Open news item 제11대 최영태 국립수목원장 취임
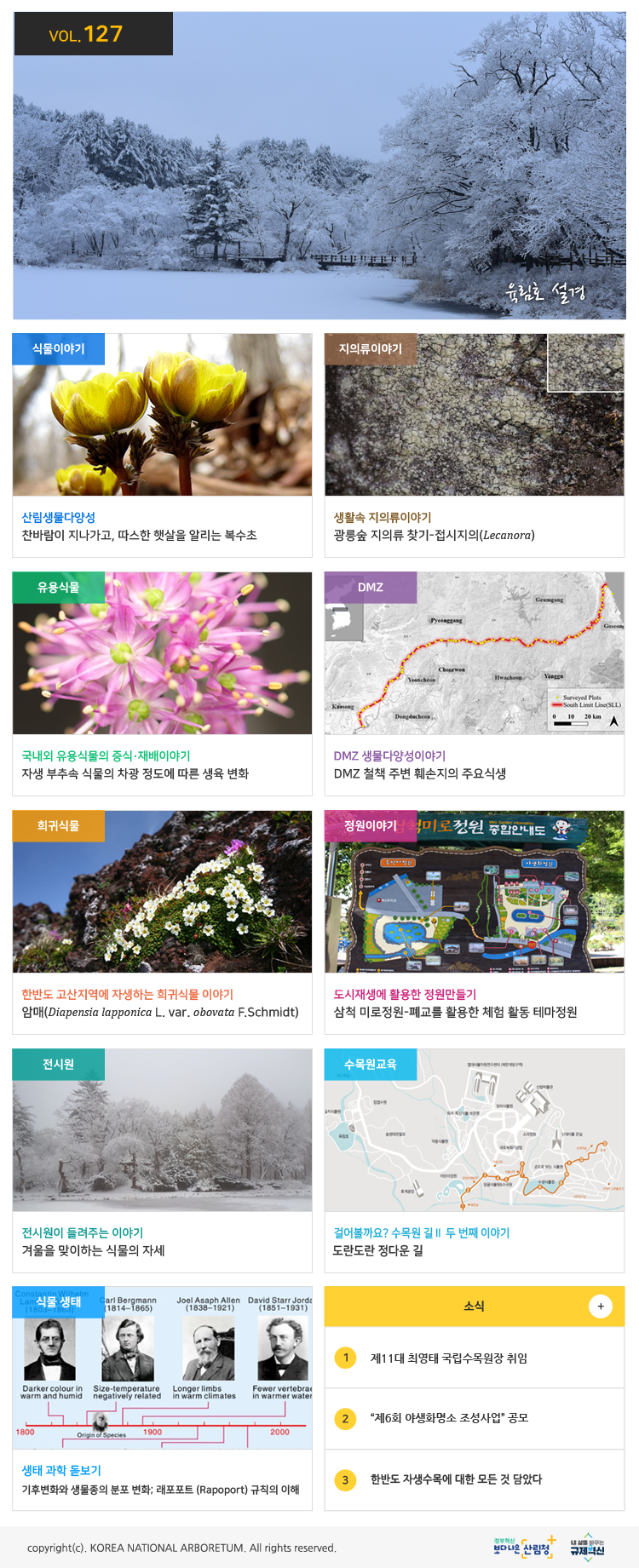 click(448, 1358)
